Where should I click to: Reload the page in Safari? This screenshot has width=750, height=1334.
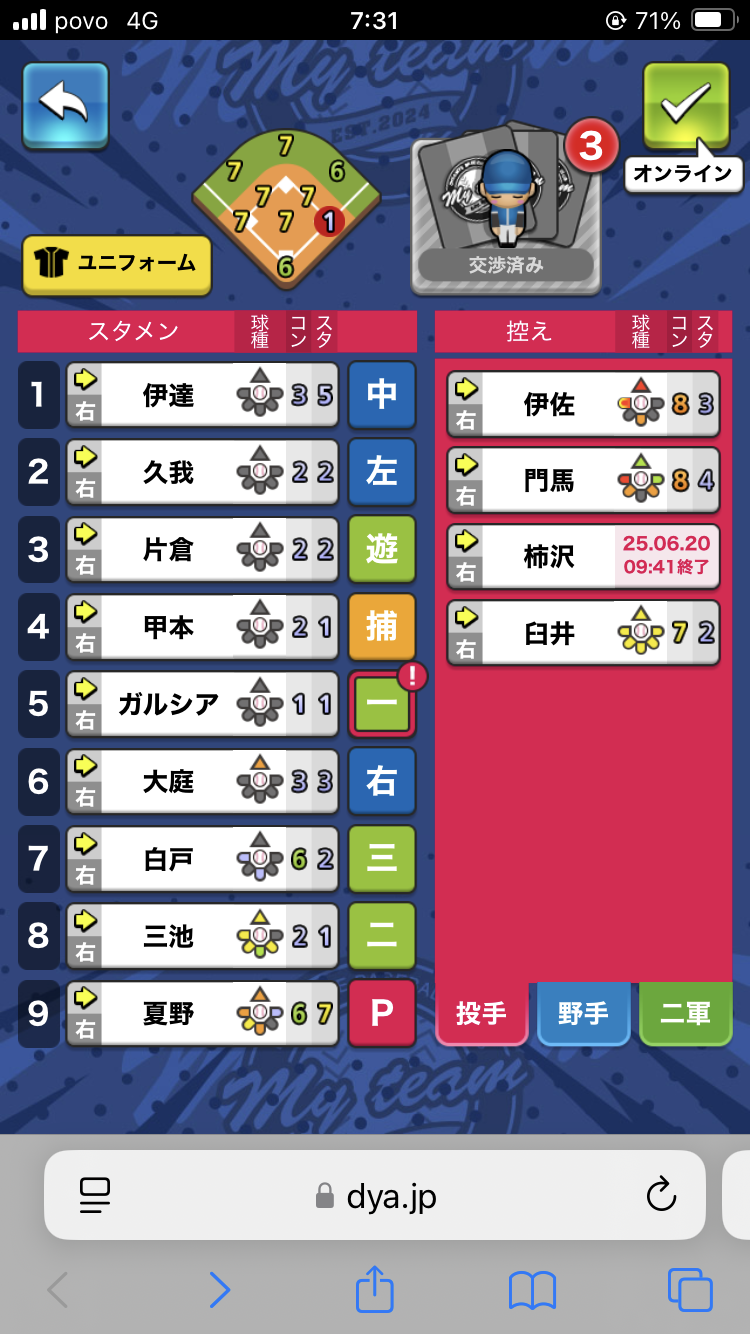tap(661, 1194)
